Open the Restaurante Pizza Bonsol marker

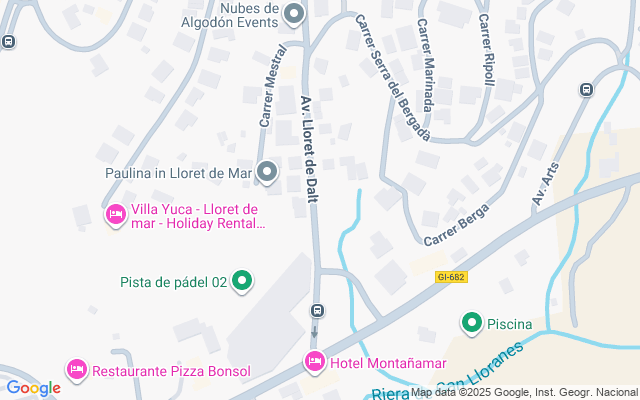coord(77,370)
